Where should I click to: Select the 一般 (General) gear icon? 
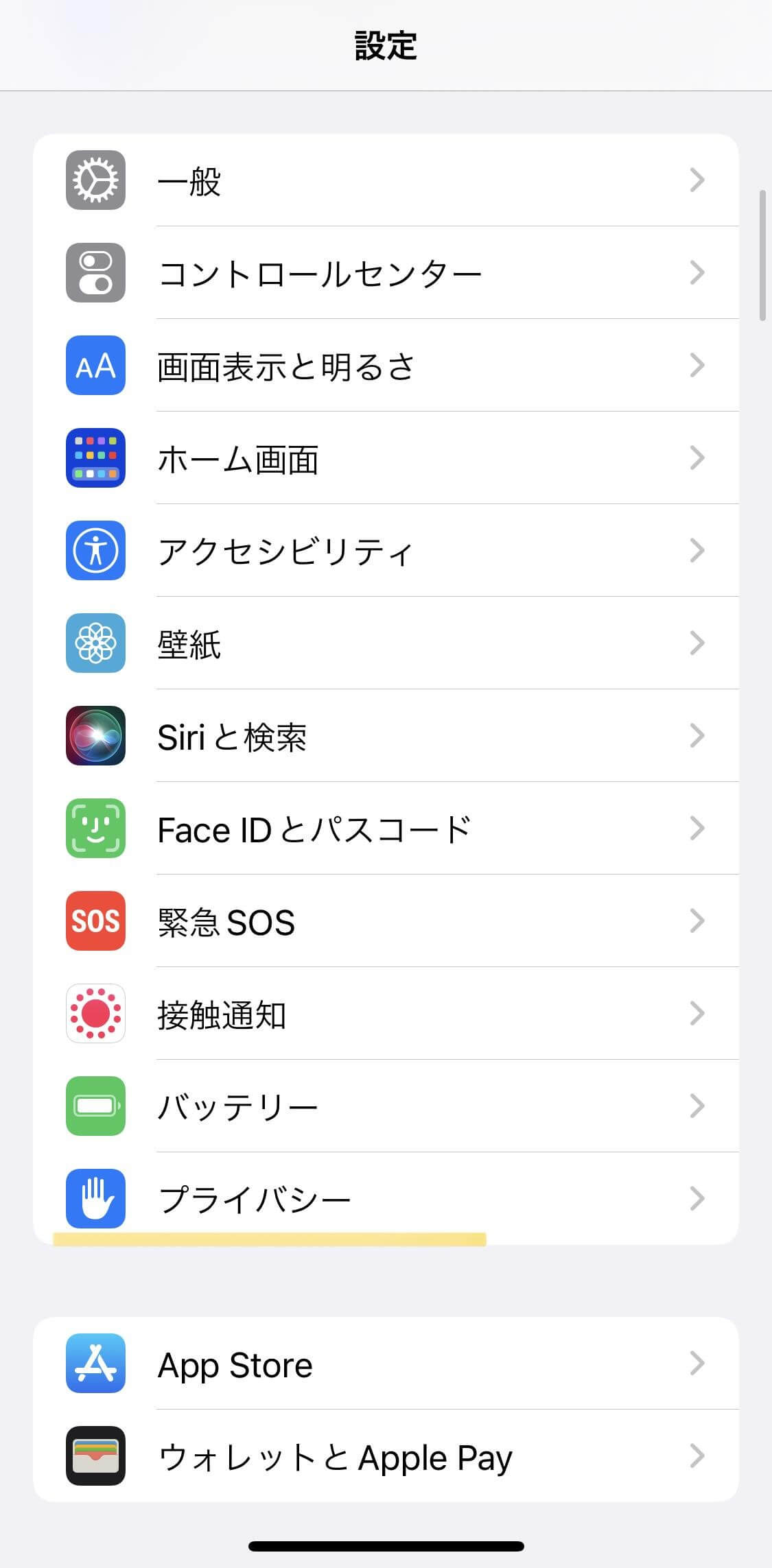95,180
